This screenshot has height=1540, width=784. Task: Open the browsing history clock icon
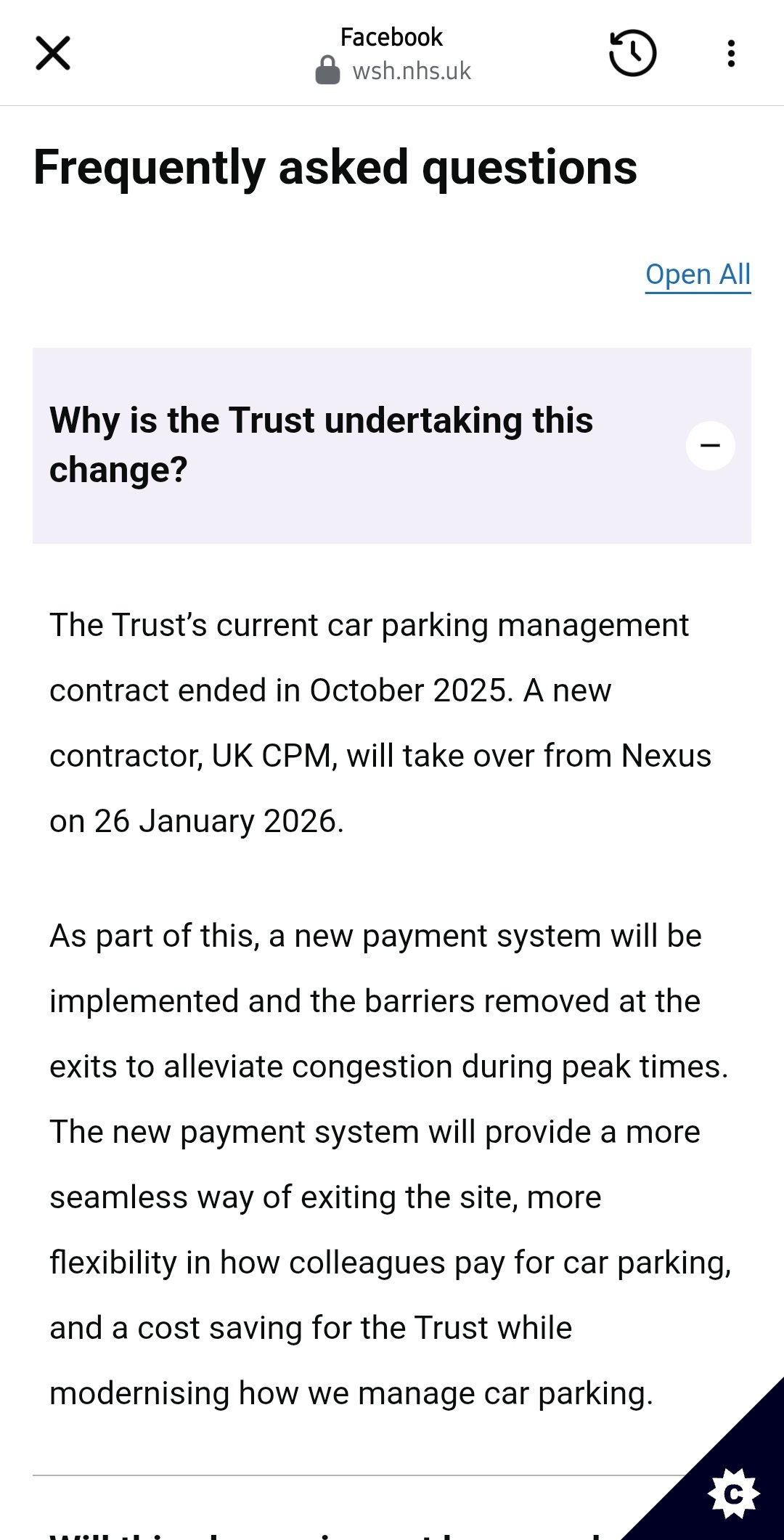[x=632, y=53]
